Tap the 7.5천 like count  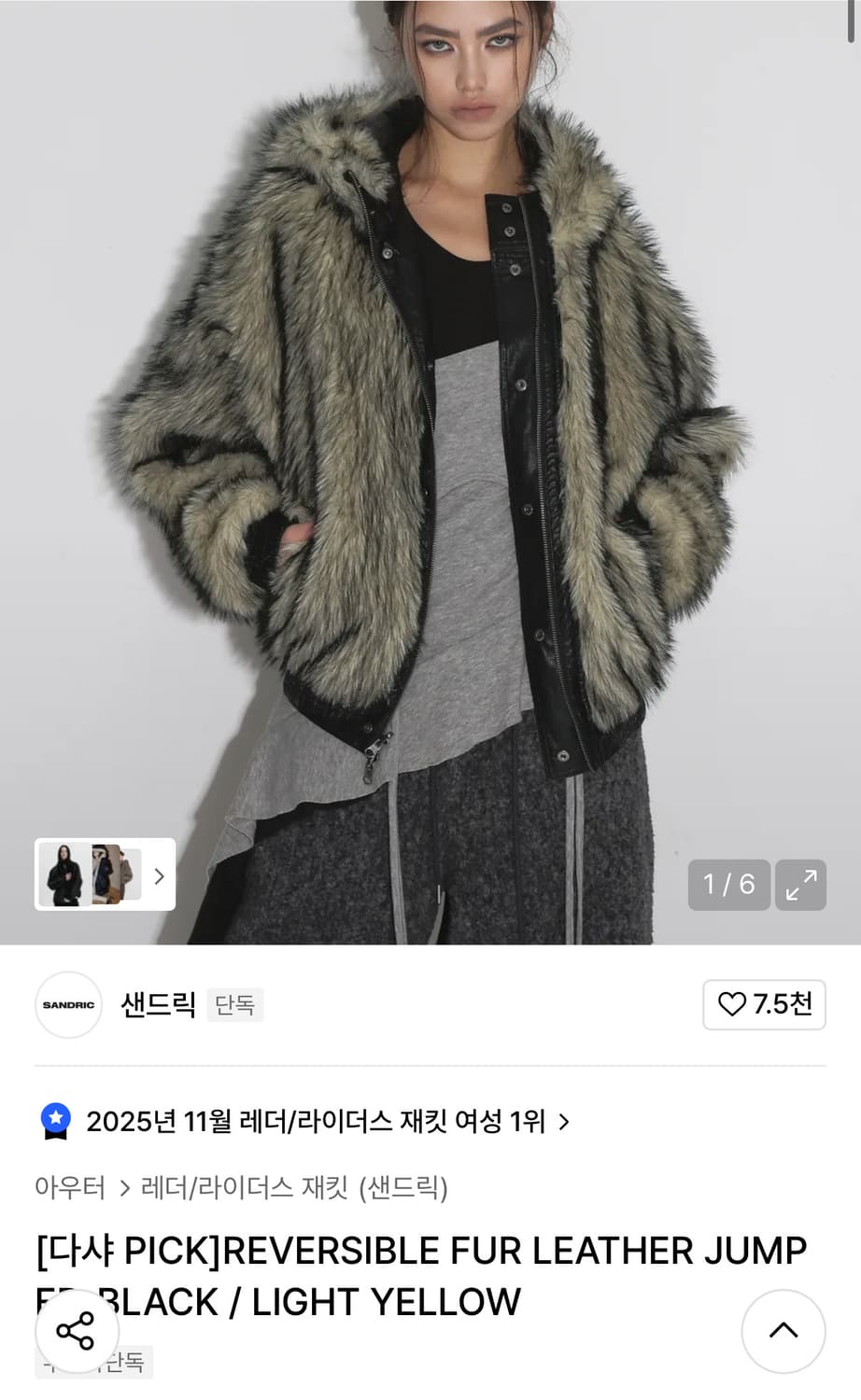(x=781, y=1005)
